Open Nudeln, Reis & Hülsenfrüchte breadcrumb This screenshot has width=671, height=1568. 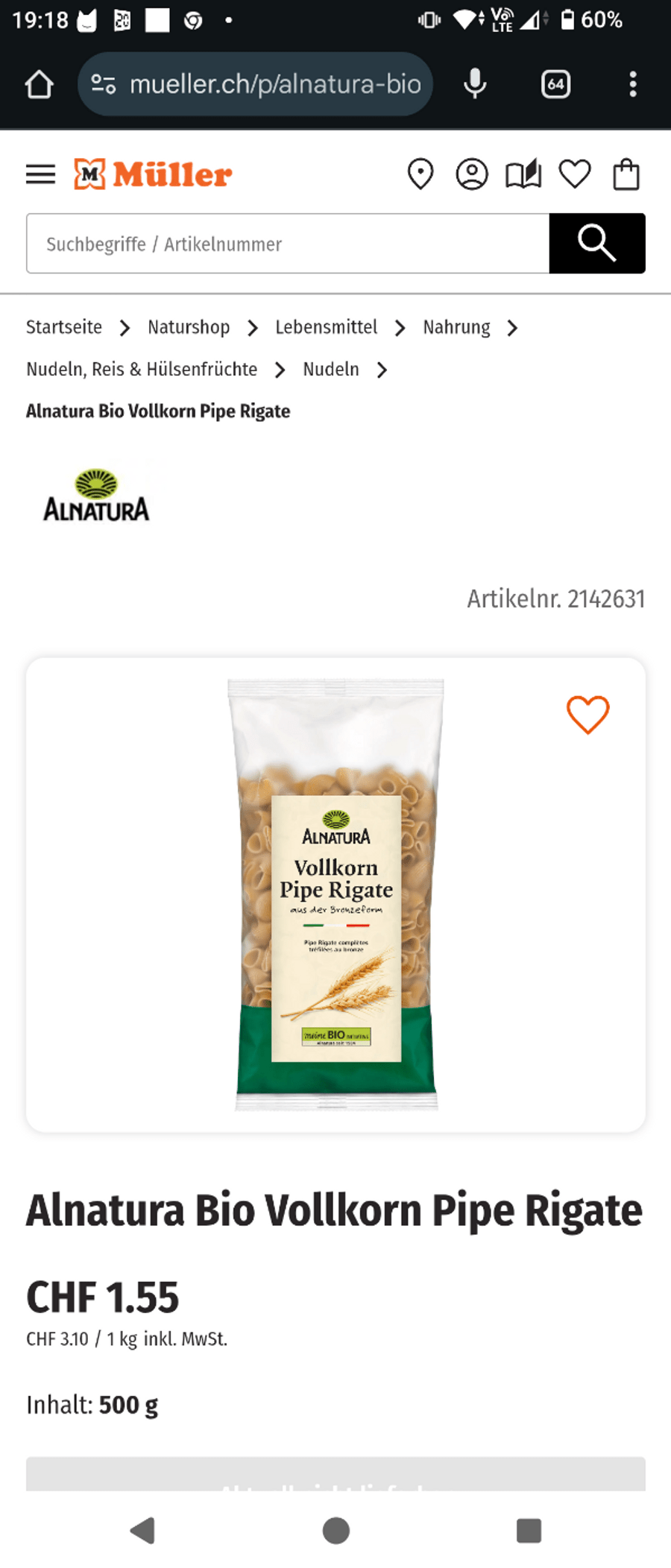coord(142,370)
